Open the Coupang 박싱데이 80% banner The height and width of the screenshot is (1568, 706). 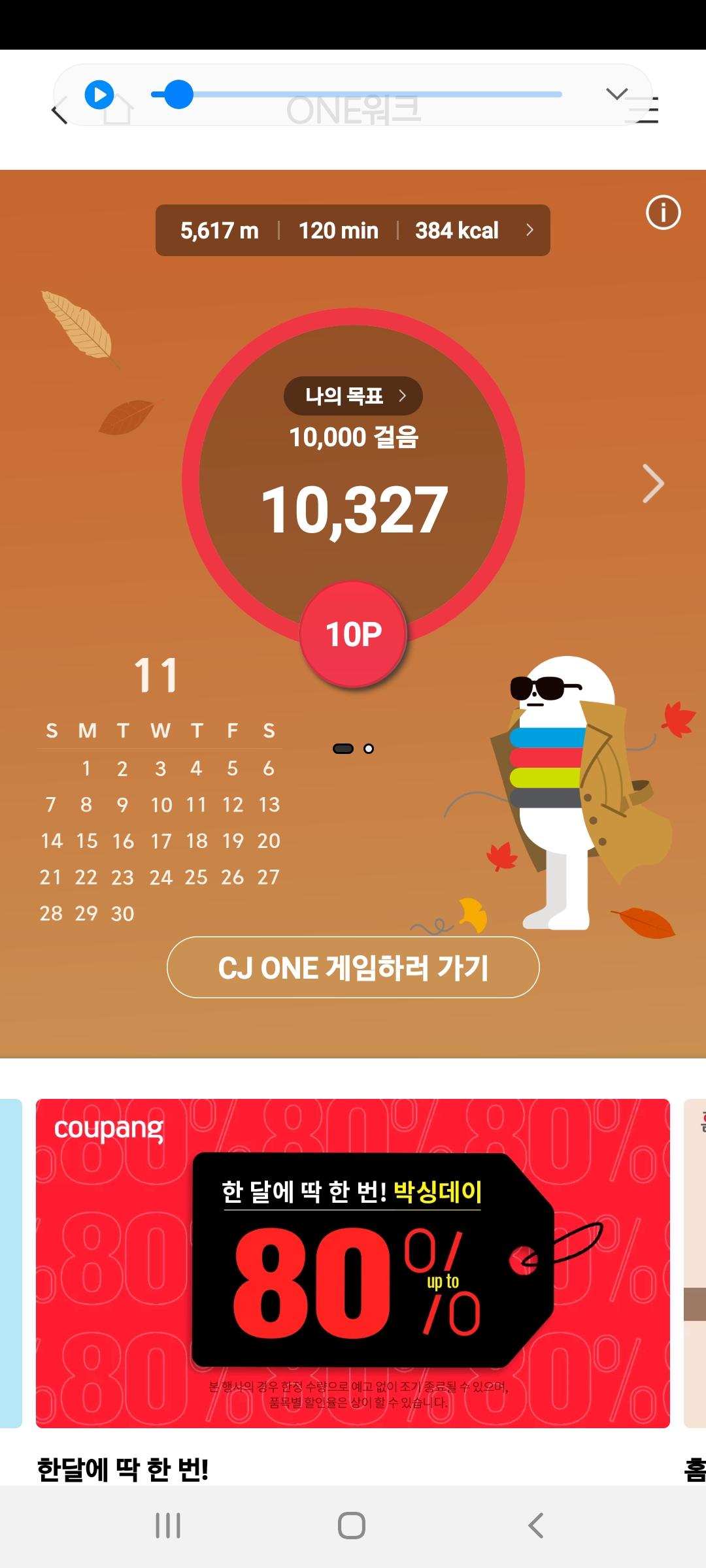(x=353, y=1262)
